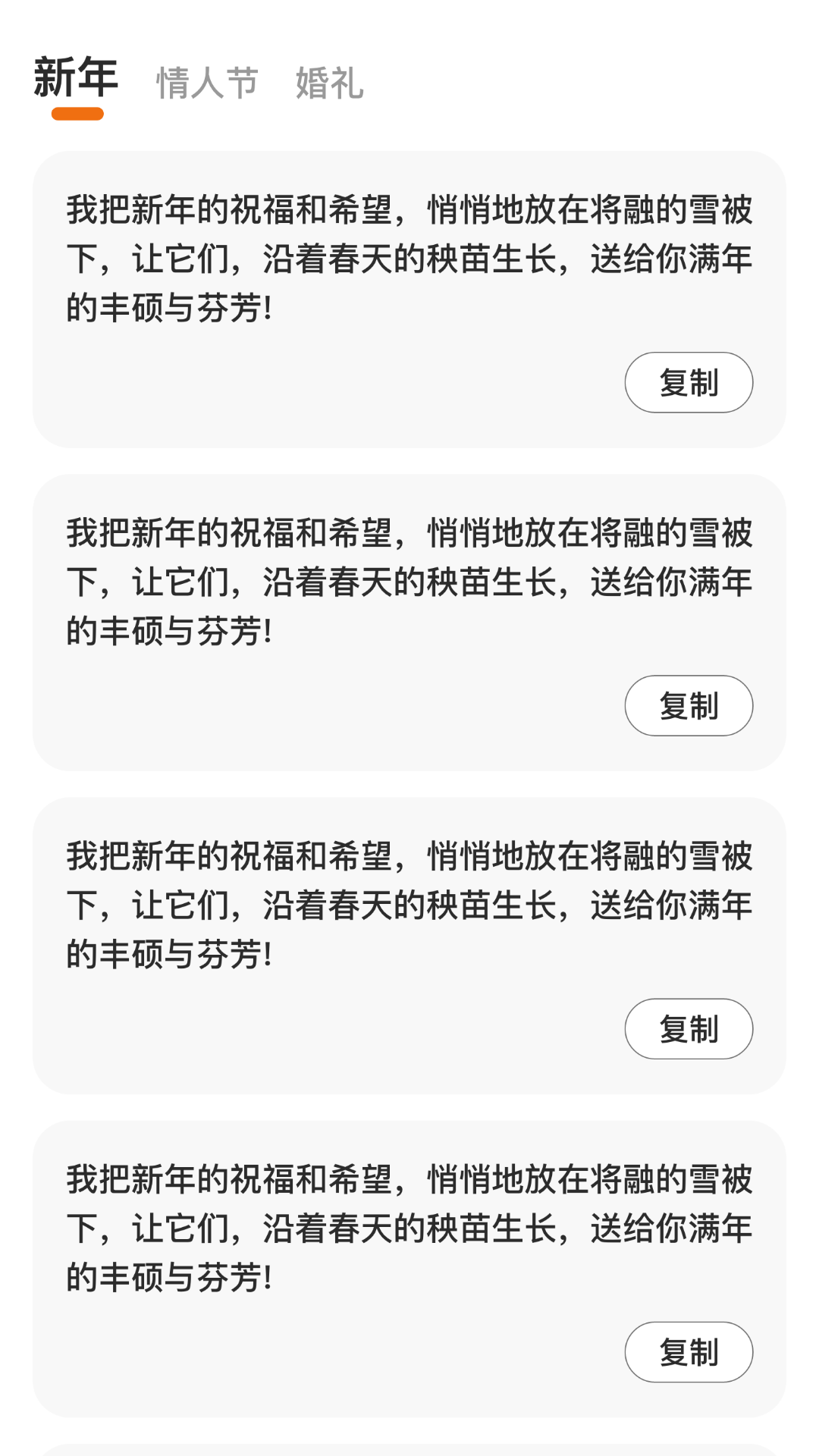Screen dimensions: 819x1456
Task: Hit 复制 on the third greeting card
Action: (689, 1028)
